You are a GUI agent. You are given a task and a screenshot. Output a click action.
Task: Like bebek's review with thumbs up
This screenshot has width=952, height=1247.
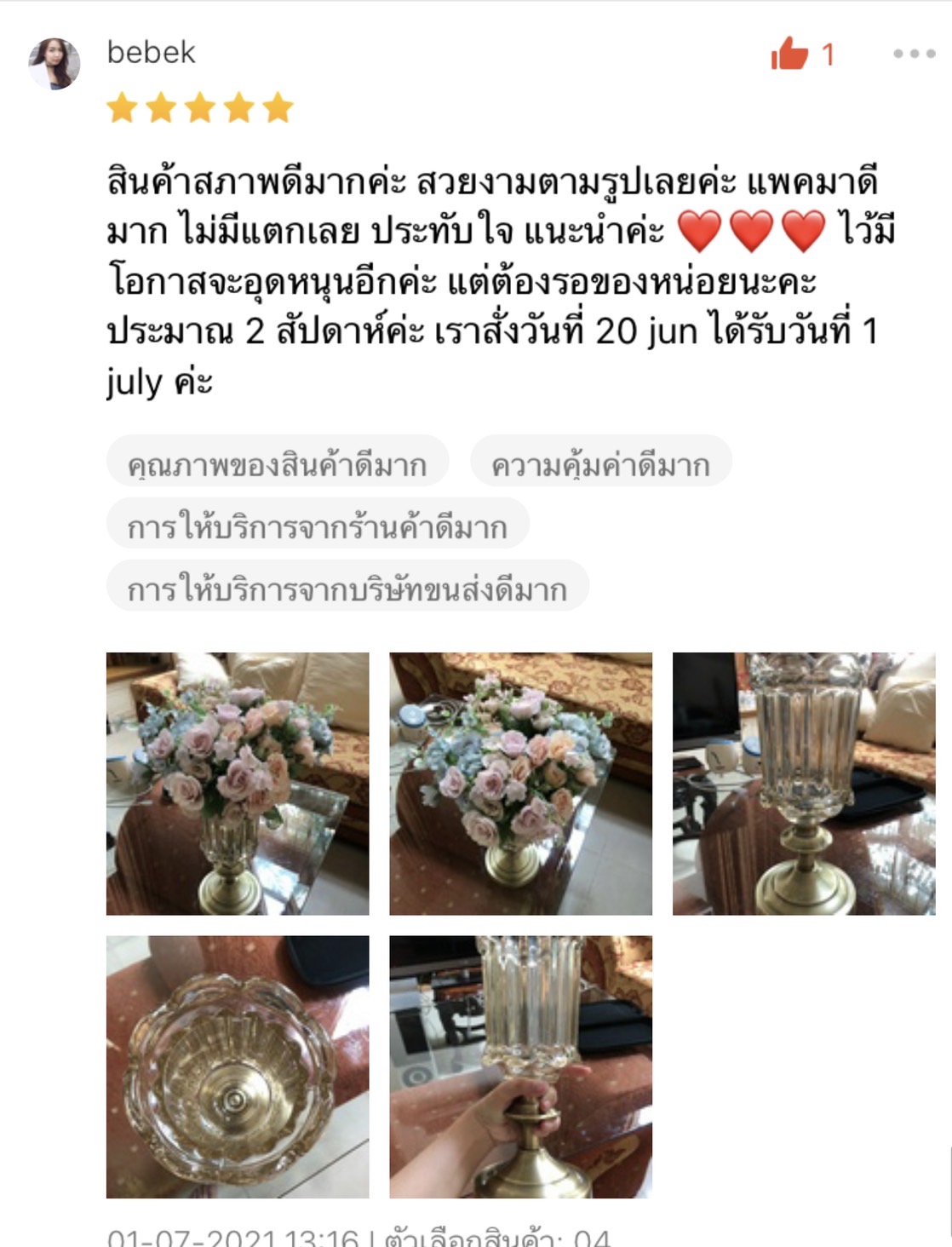coord(789,55)
